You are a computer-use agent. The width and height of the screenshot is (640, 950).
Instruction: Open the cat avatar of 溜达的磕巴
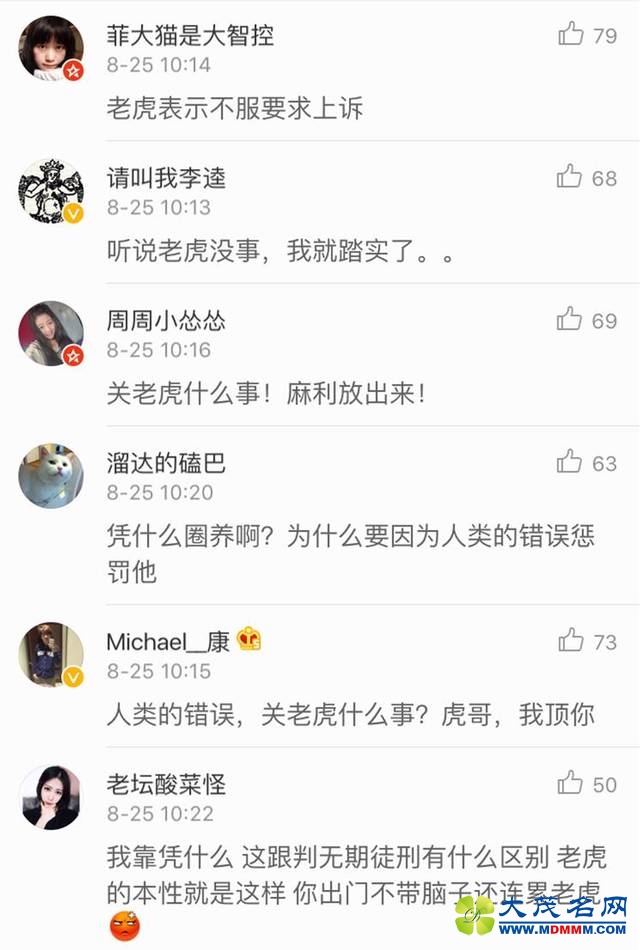point(51,476)
